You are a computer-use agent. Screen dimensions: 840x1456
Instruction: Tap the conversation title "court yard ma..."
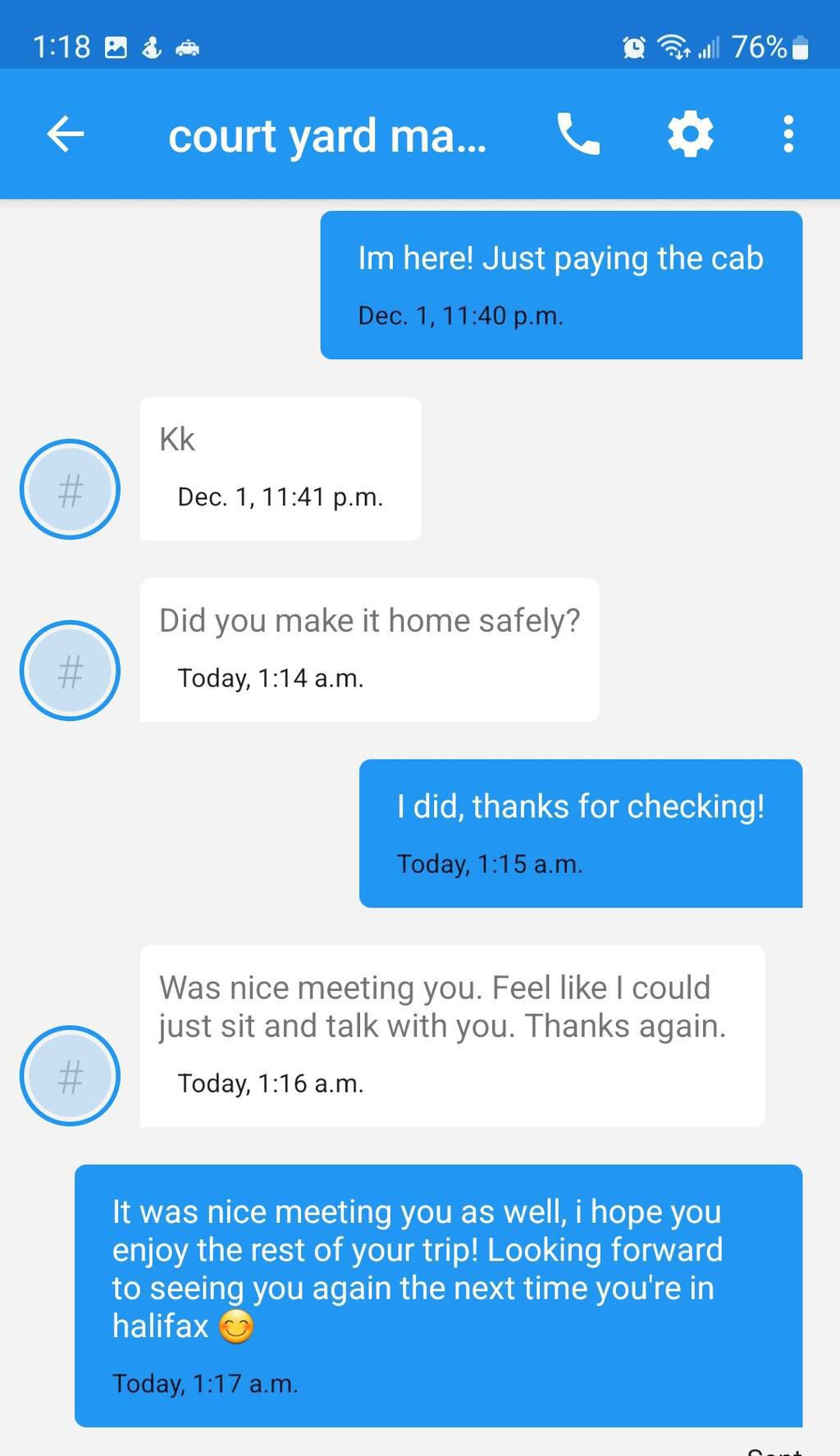pos(326,136)
